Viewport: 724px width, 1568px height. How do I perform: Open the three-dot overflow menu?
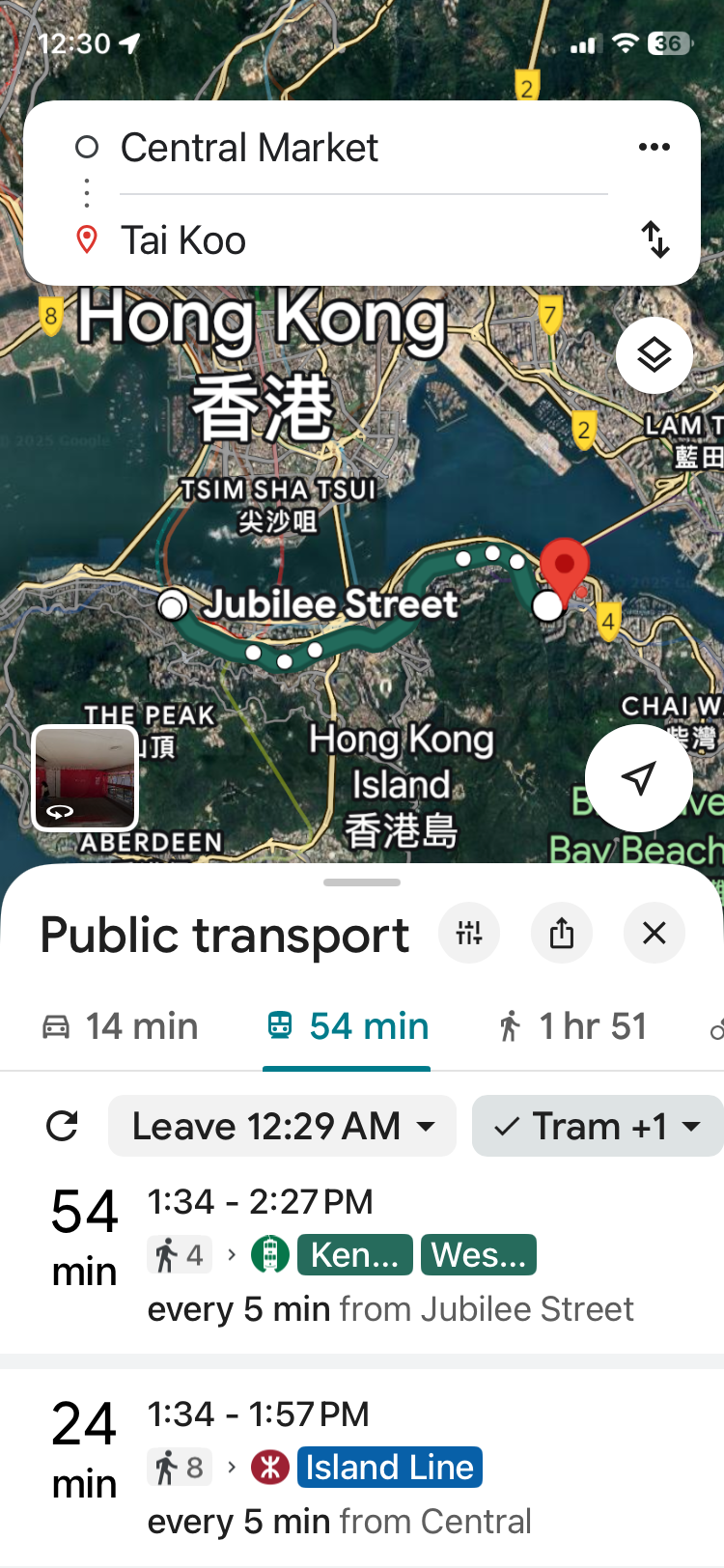tap(654, 147)
